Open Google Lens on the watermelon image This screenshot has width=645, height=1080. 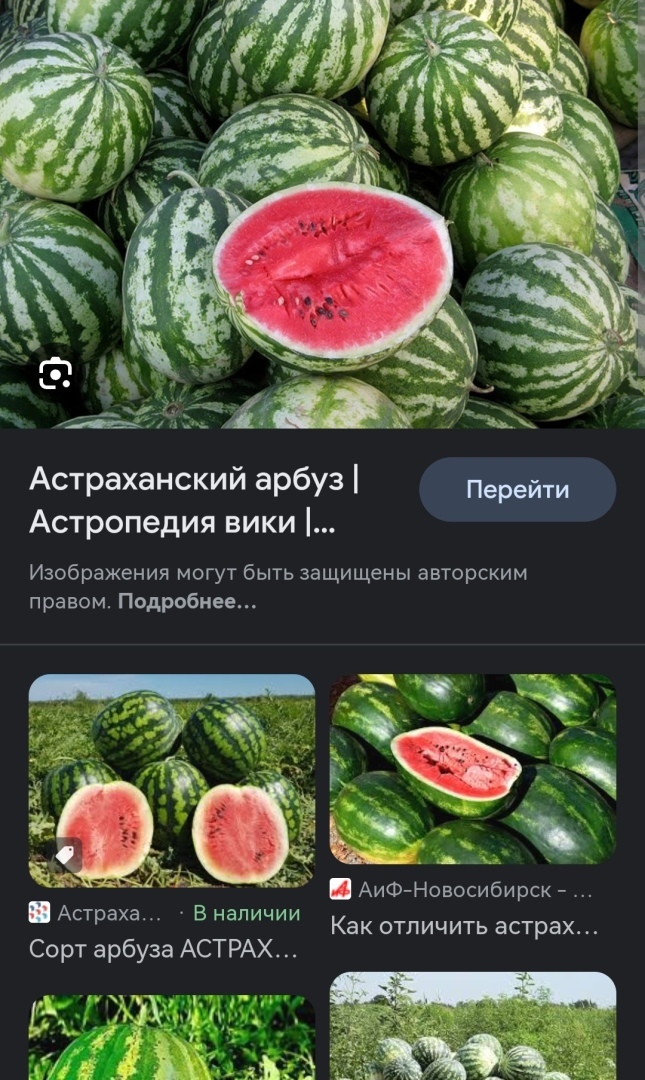[x=55, y=375]
